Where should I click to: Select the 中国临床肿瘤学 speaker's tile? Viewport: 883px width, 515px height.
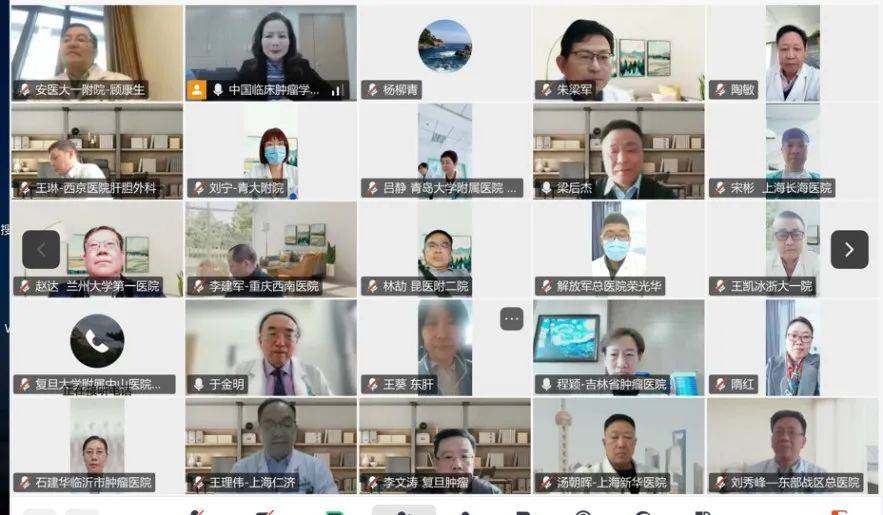(271, 50)
